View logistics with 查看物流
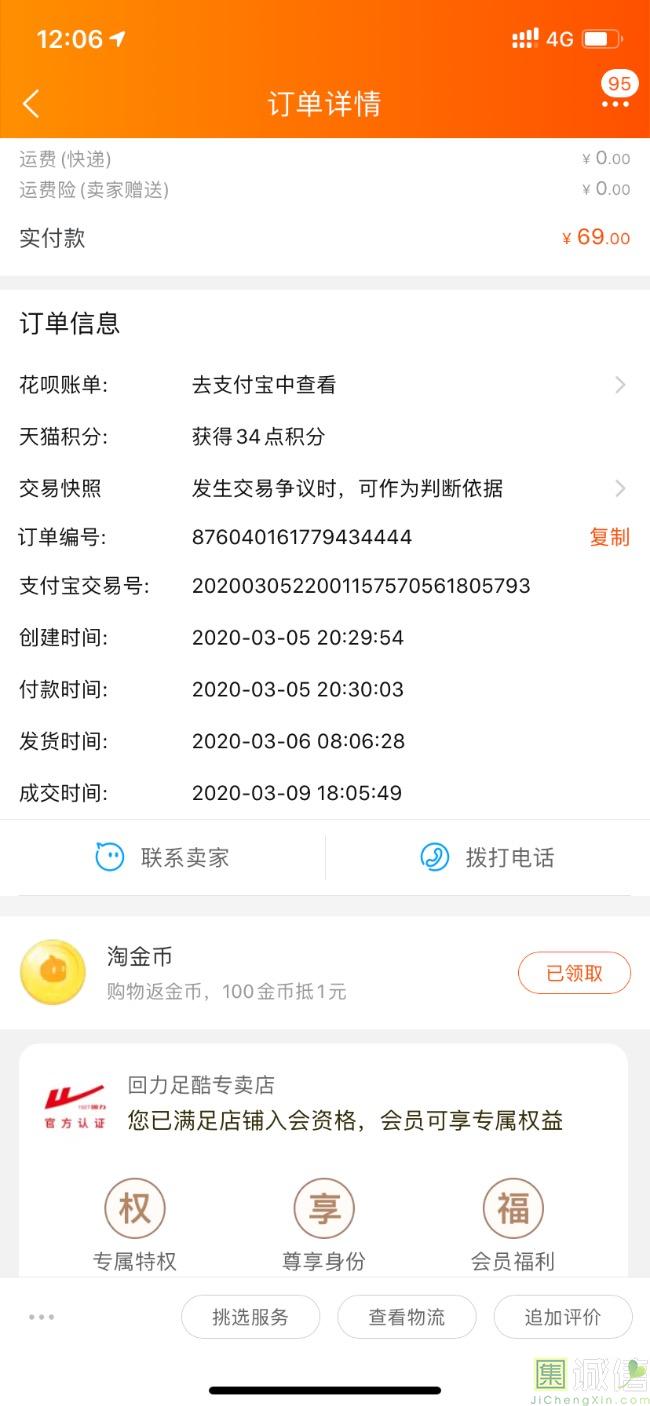Viewport: 650px width, 1406px height. [407, 1317]
